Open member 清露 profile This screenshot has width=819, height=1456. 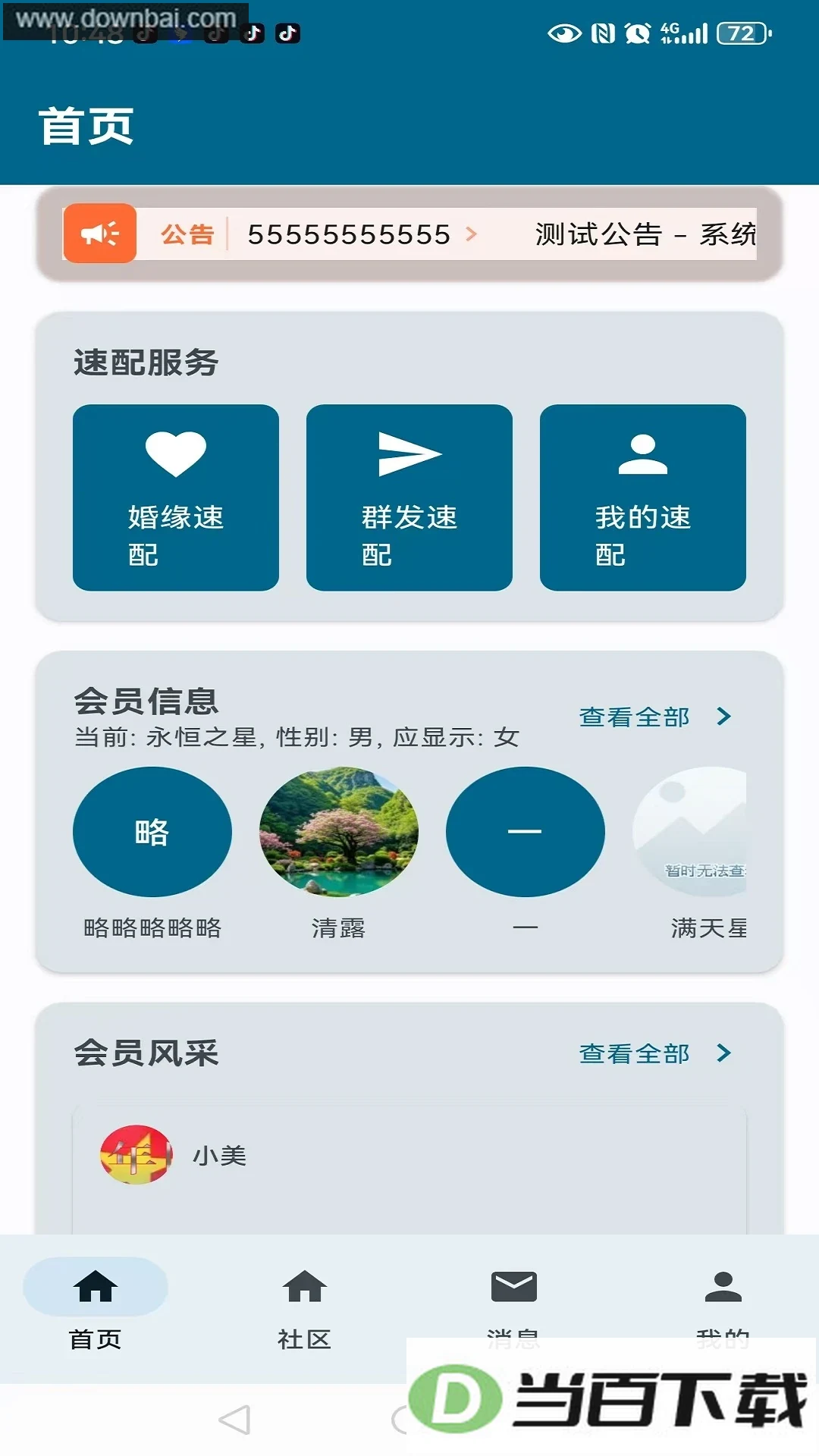click(x=339, y=854)
